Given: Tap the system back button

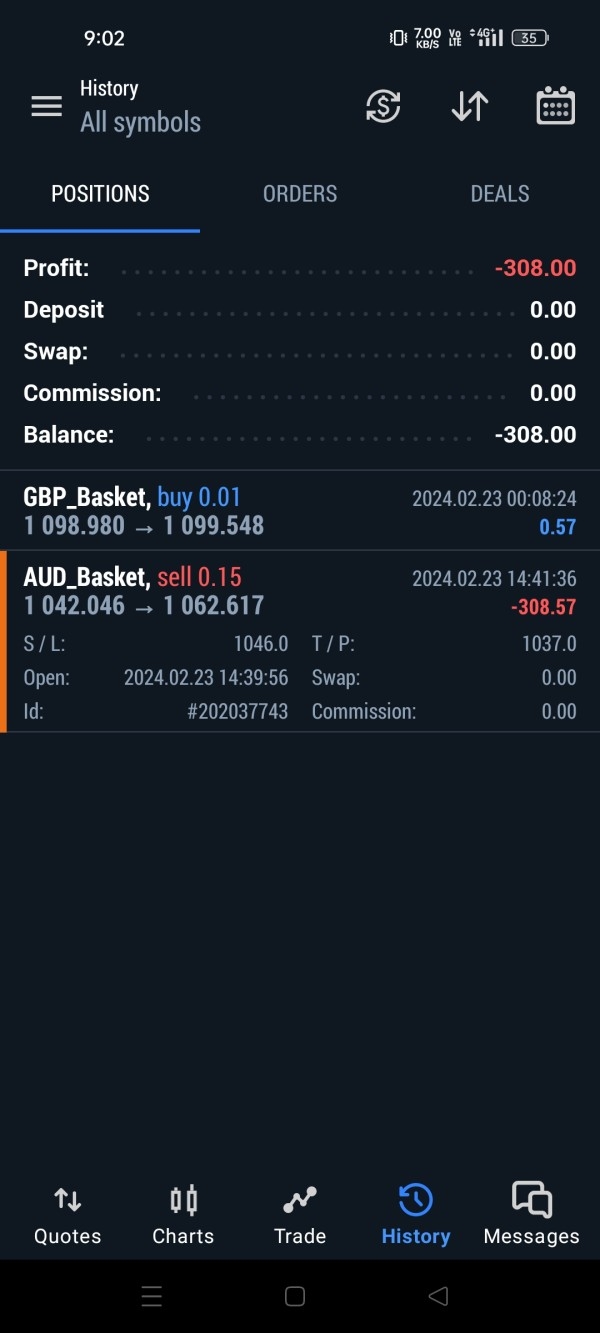Looking at the screenshot, I should [x=438, y=1296].
